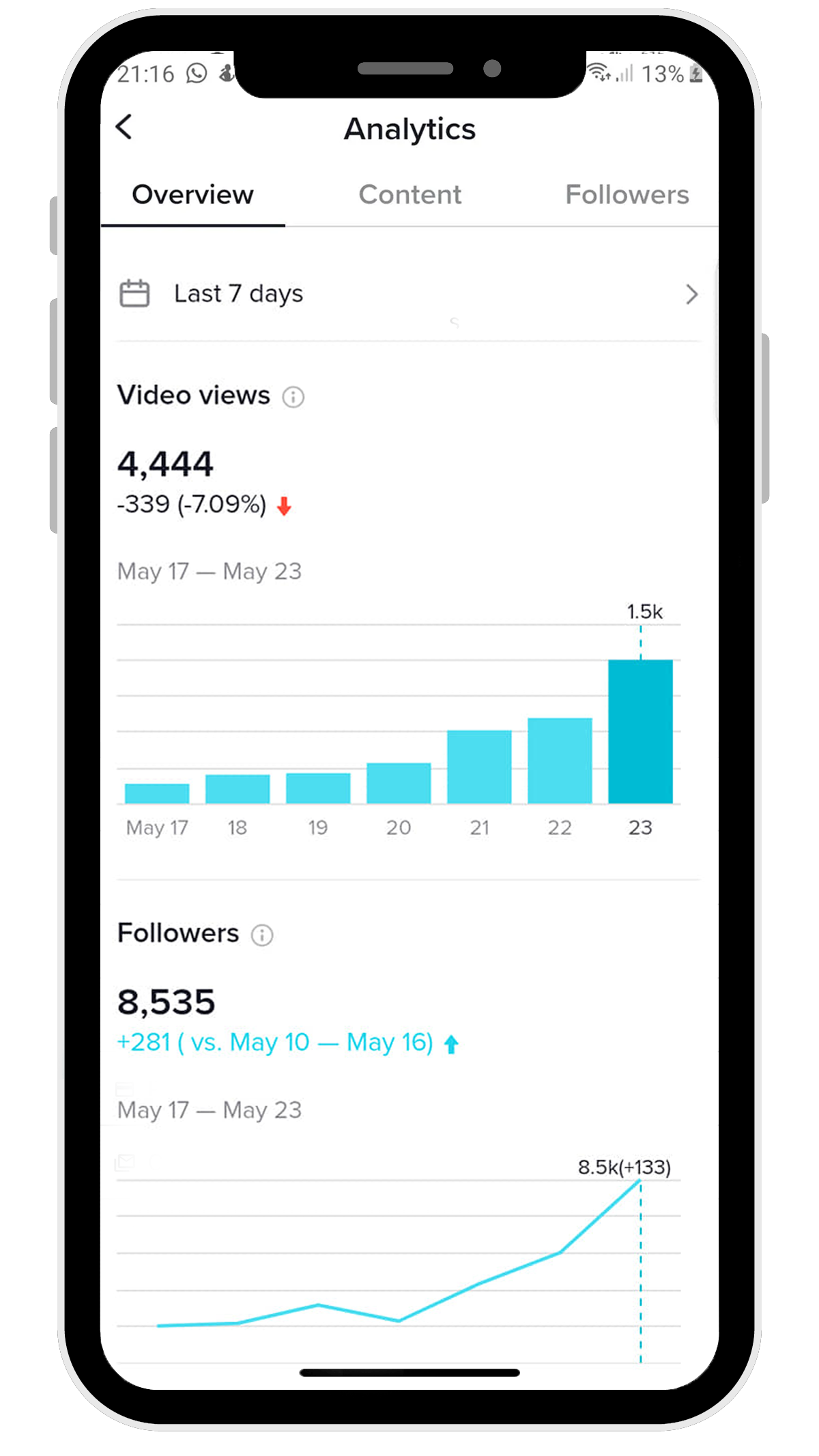Go back from Analytics
The width and height of the screenshot is (819, 1456).
pyautogui.click(x=124, y=127)
